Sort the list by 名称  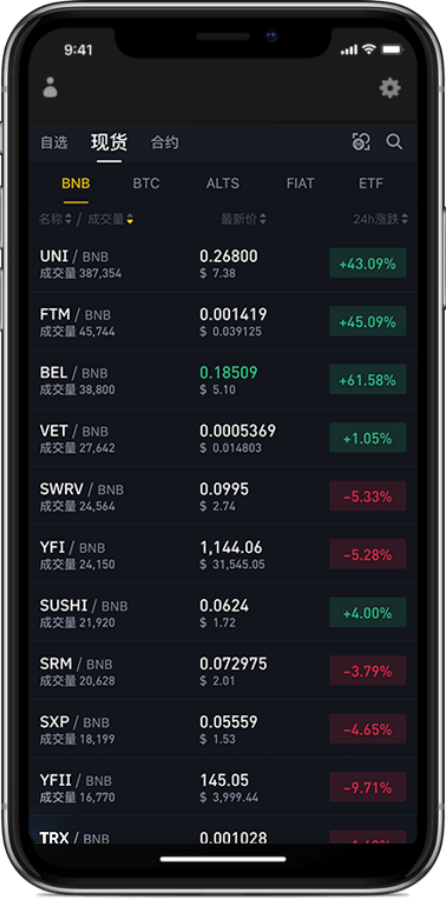pos(55,219)
